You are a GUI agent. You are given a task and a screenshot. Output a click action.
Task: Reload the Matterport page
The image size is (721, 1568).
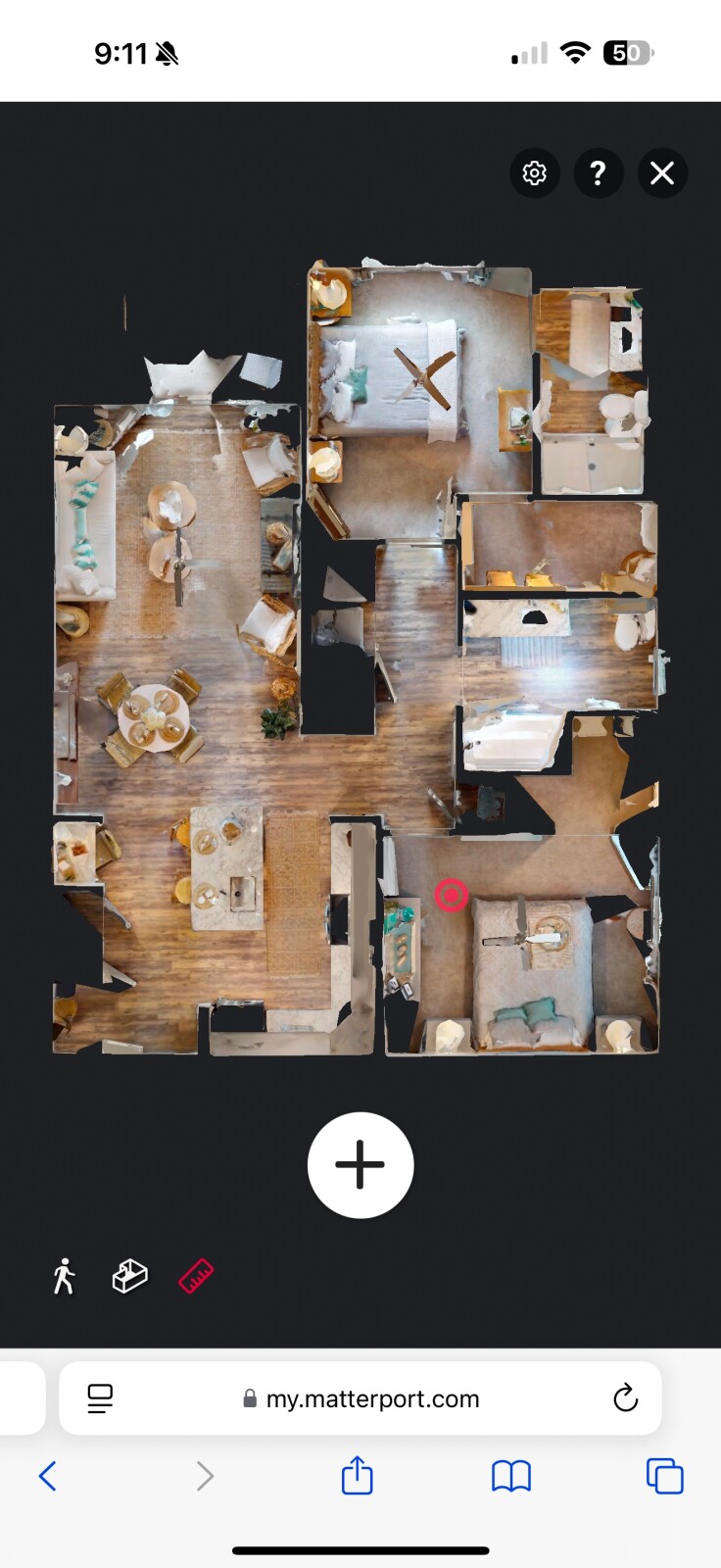[x=625, y=1398]
